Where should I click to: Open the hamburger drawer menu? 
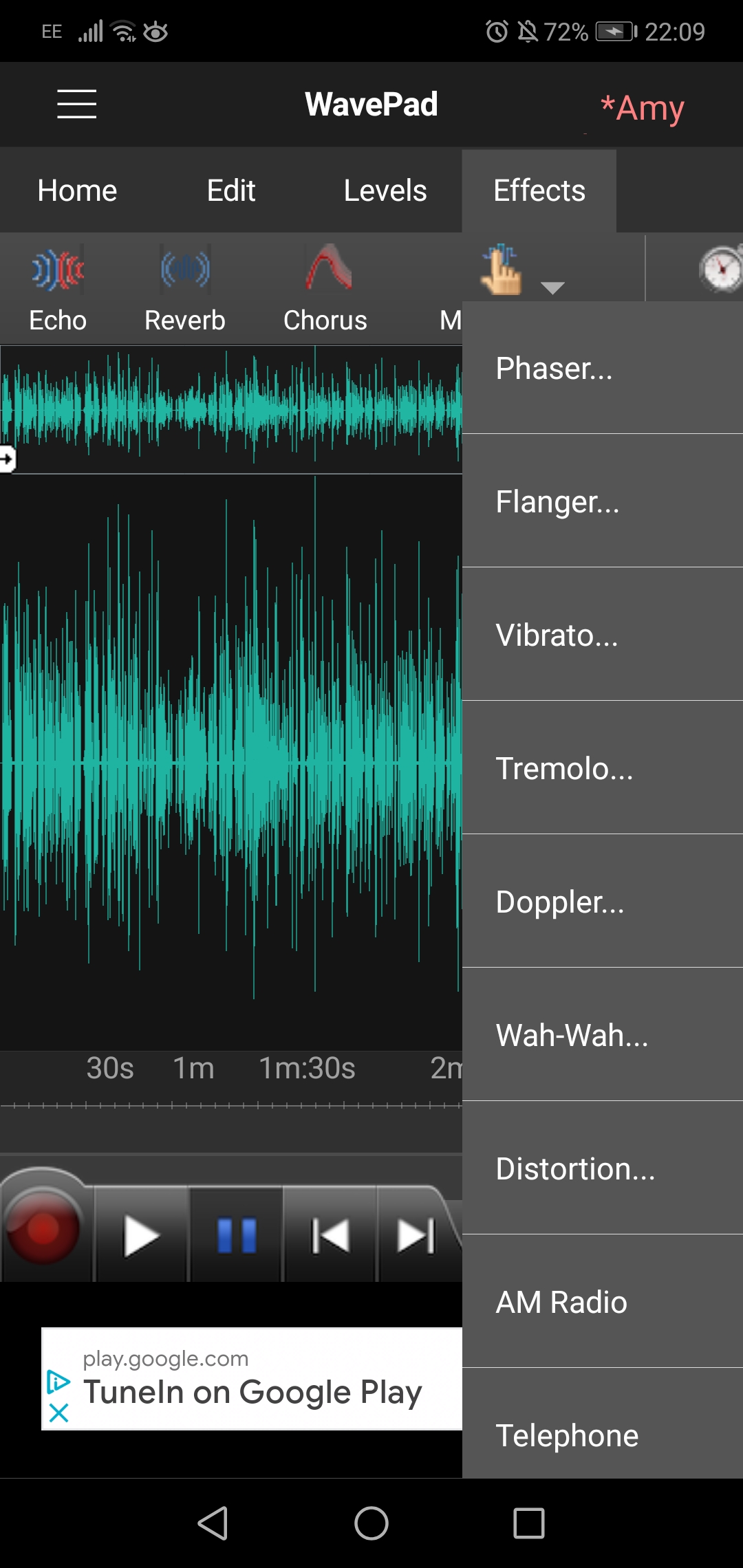point(76,105)
